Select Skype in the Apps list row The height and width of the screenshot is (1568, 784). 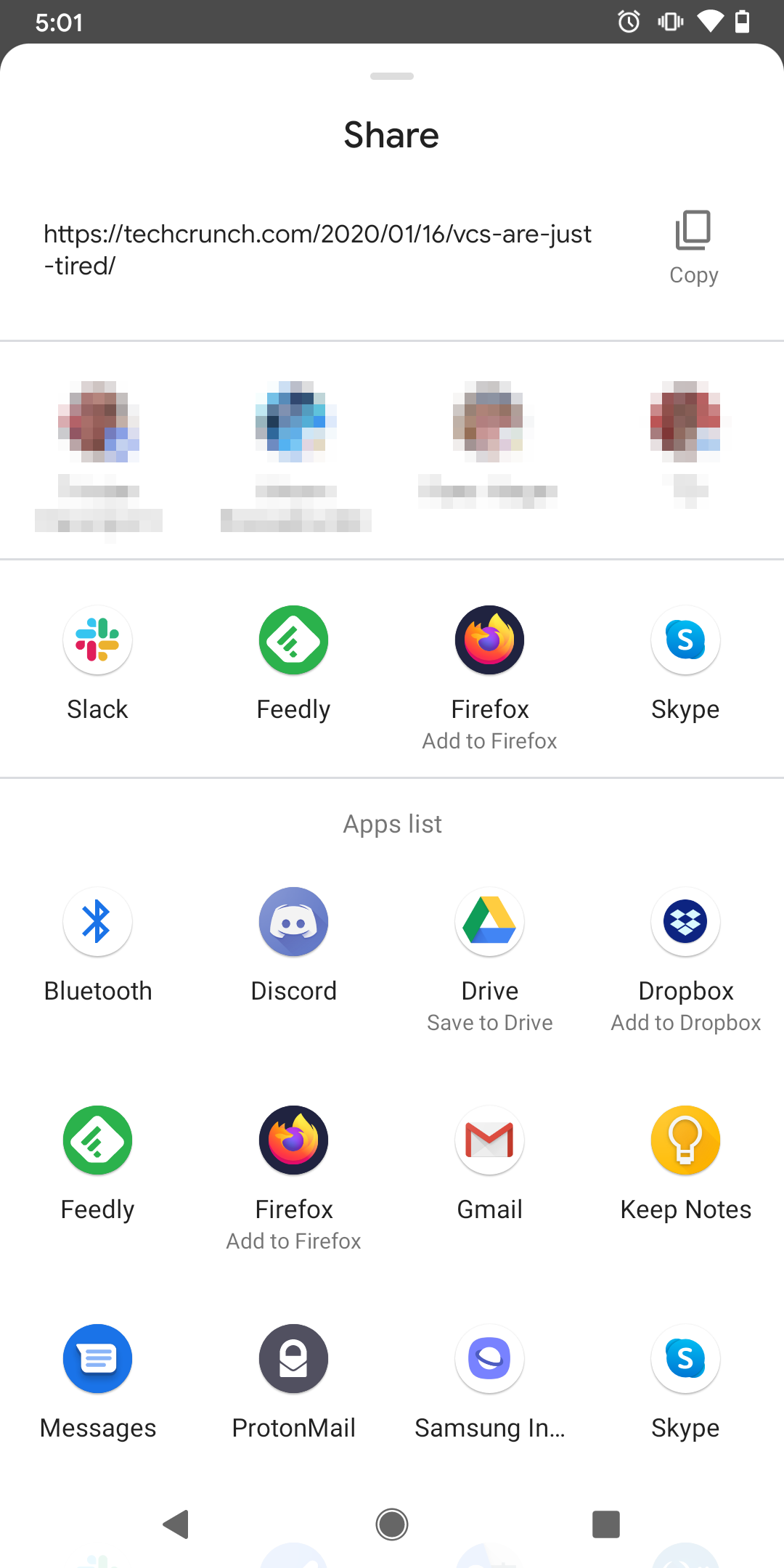(685, 1383)
